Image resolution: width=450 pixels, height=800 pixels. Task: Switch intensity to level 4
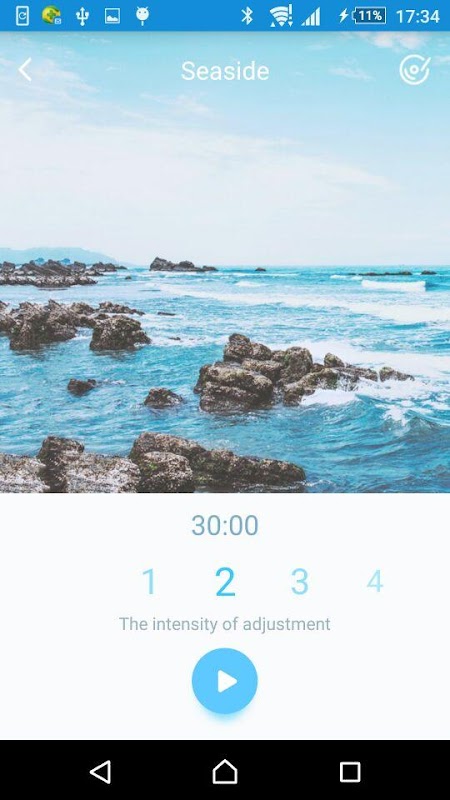pos(375,581)
